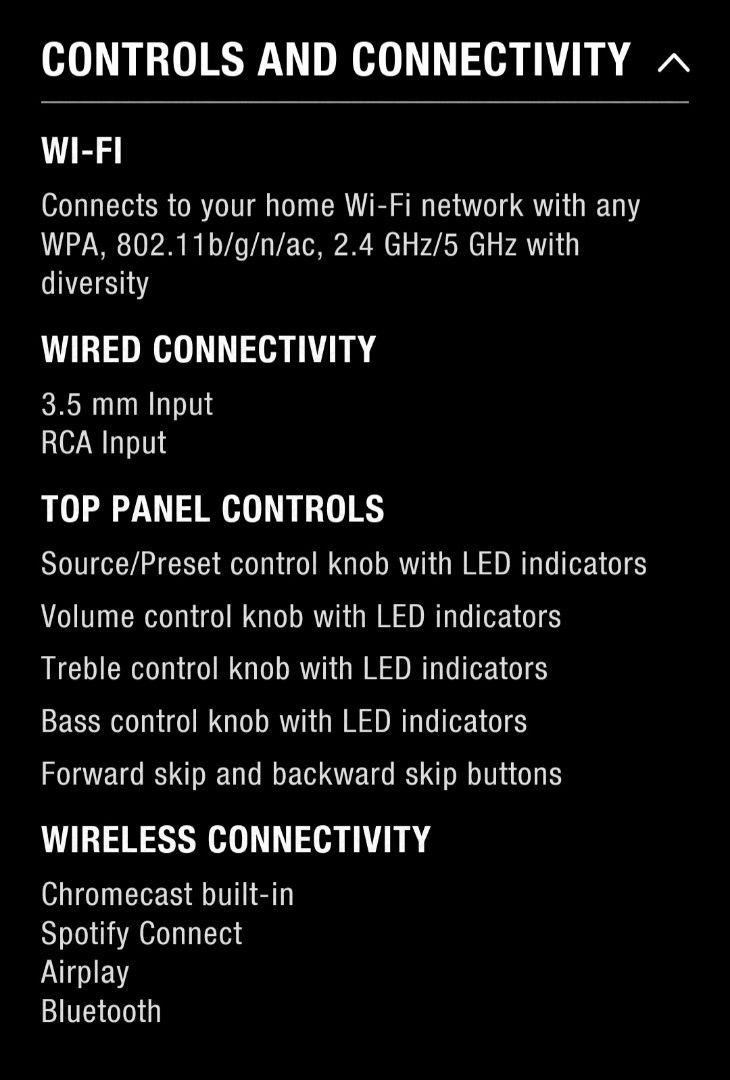Click the Spotify Connect entry
This screenshot has height=1080, width=730.
click(141, 933)
